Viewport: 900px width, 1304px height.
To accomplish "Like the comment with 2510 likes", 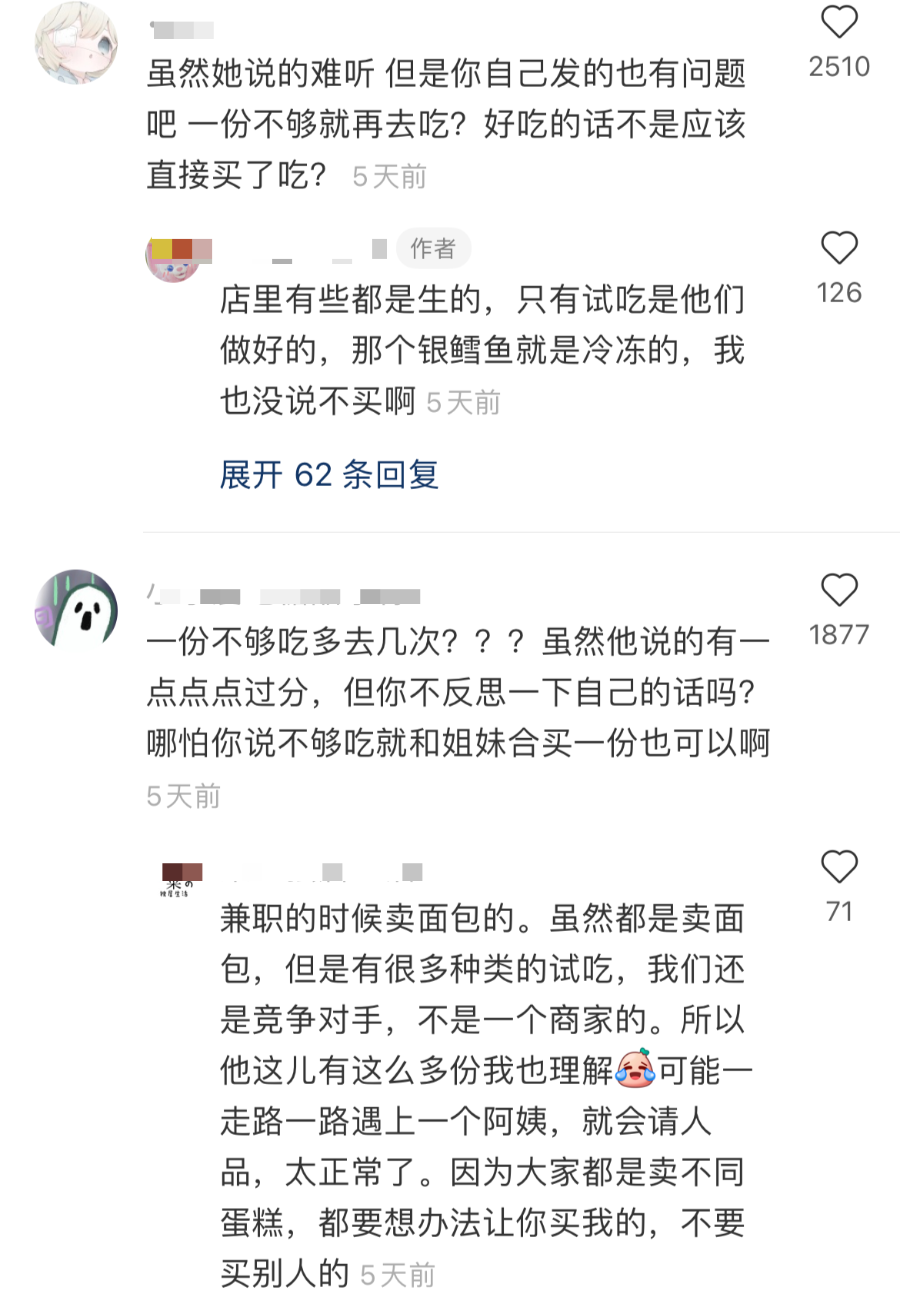I will pyautogui.click(x=839, y=22).
